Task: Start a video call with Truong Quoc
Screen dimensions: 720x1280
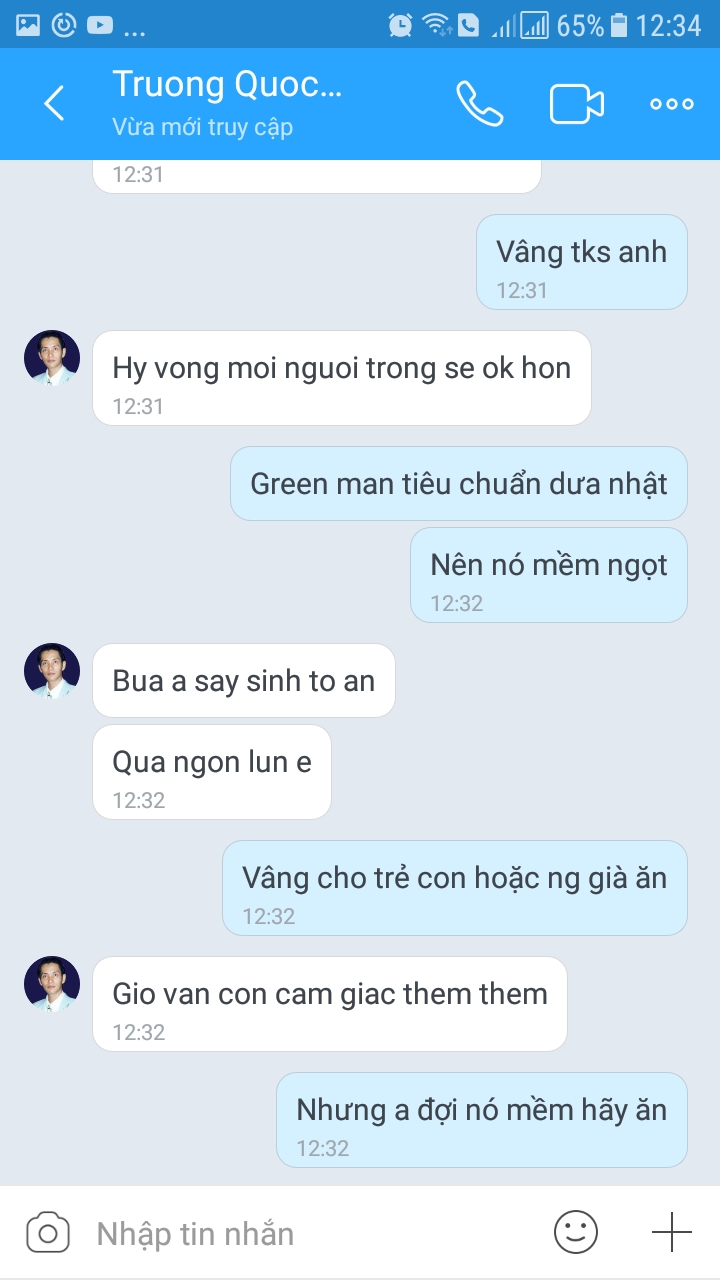Action: [x=577, y=104]
